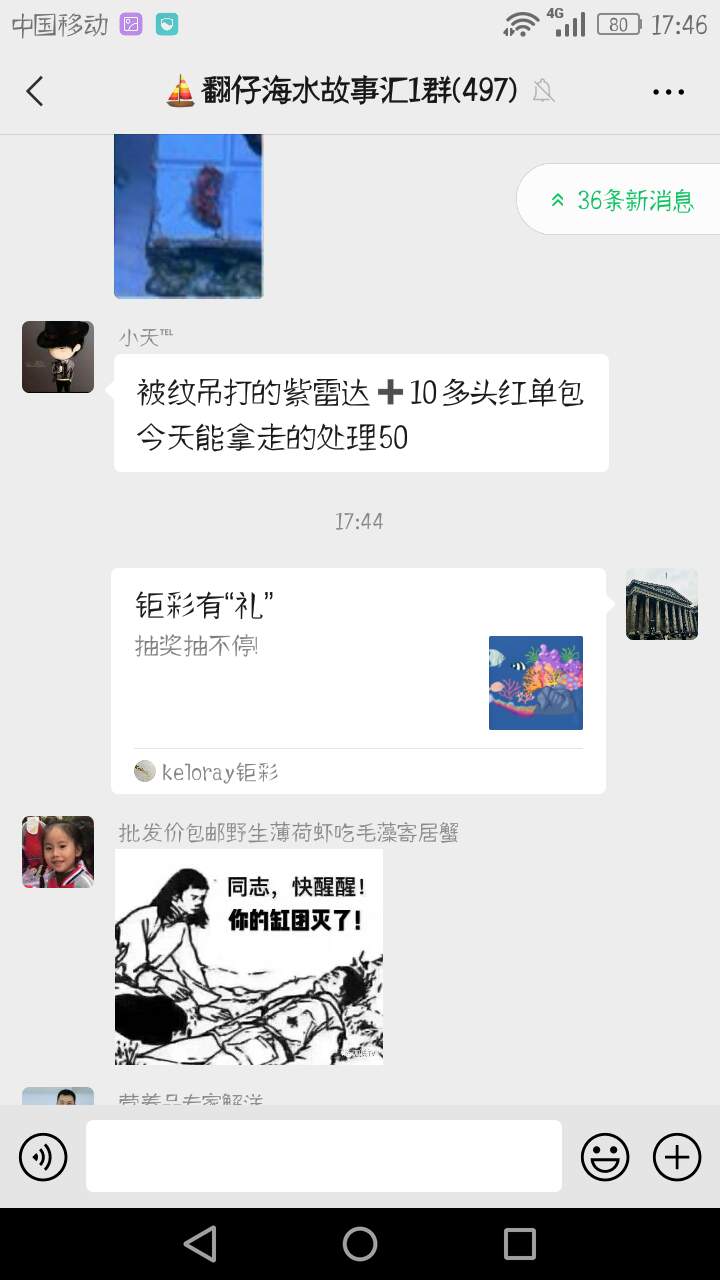
Task: Open the "同志，快醒醒" meme image
Action: [249, 957]
